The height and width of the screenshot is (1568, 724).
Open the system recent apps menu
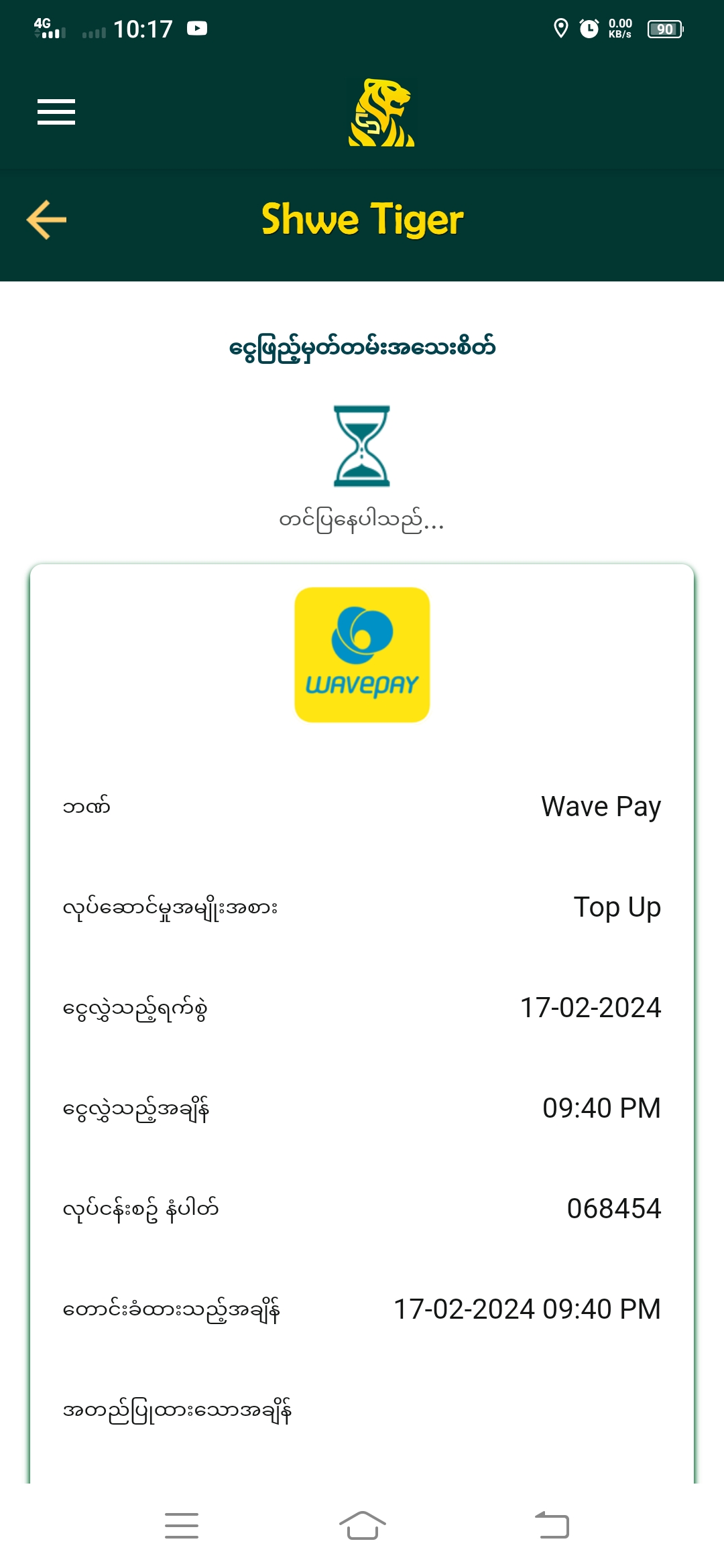pyautogui.click(x=182, y=1525)
